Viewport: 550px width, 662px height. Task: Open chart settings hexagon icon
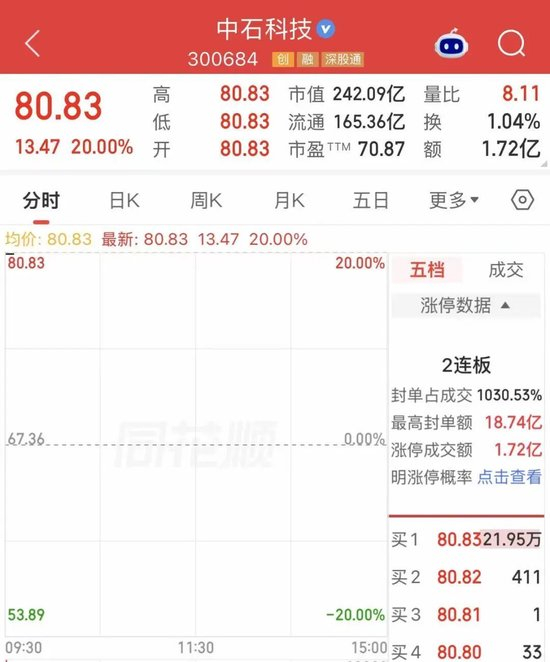523,200
